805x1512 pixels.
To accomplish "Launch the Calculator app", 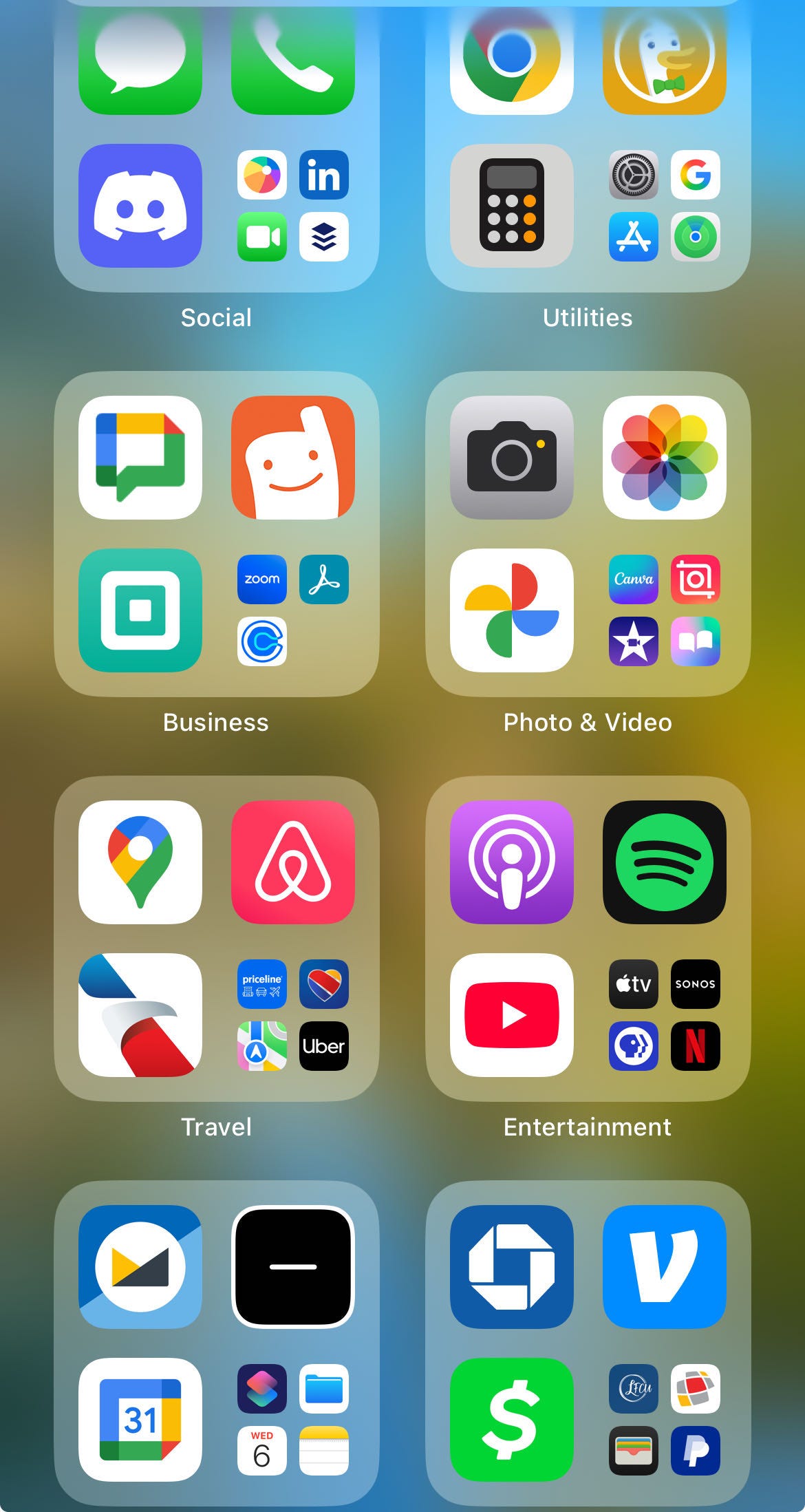I will click(511, 205).
